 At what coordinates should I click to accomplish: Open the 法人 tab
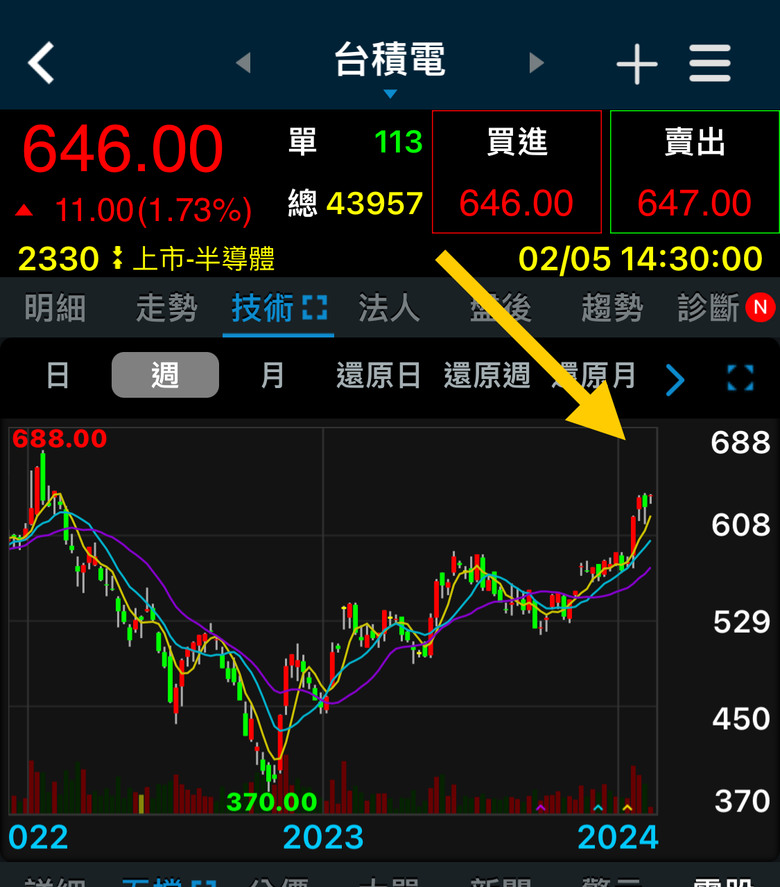[389, 308]
